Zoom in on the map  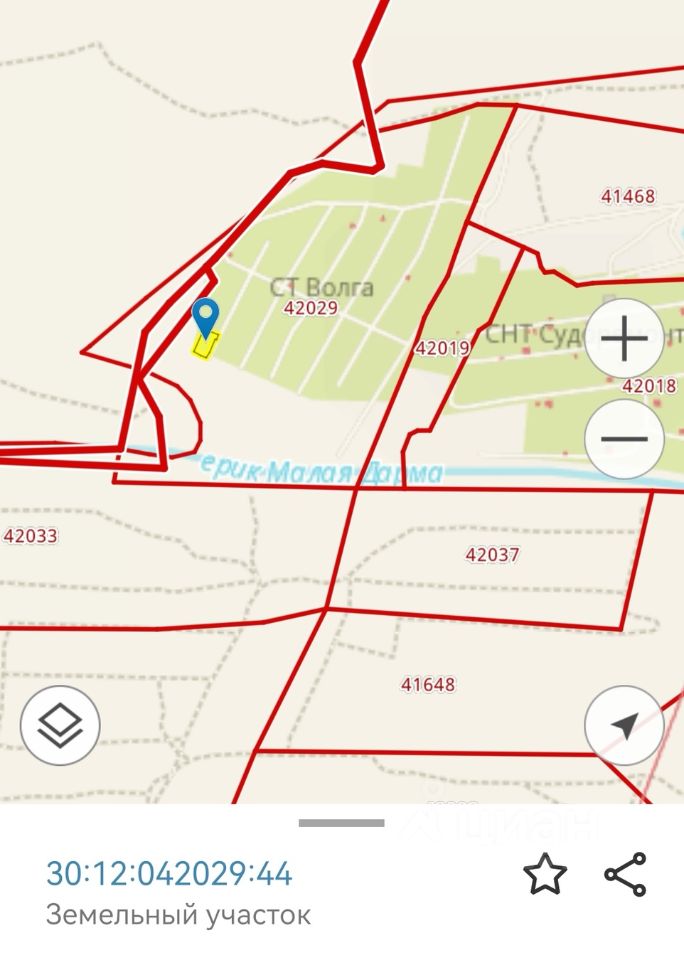point(625,340)
